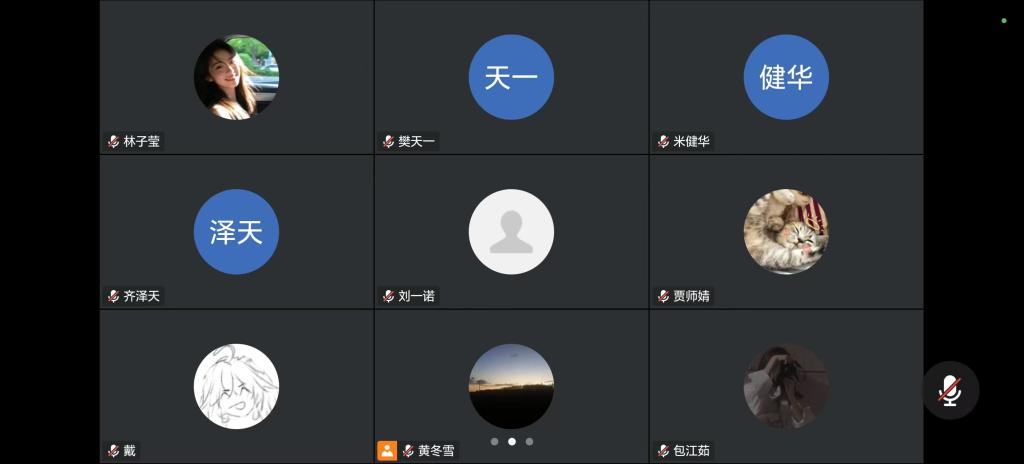The height and width of the screenshot is (464, 1024).
Task: Tap the page indicator dots
Action: (511, 441)
